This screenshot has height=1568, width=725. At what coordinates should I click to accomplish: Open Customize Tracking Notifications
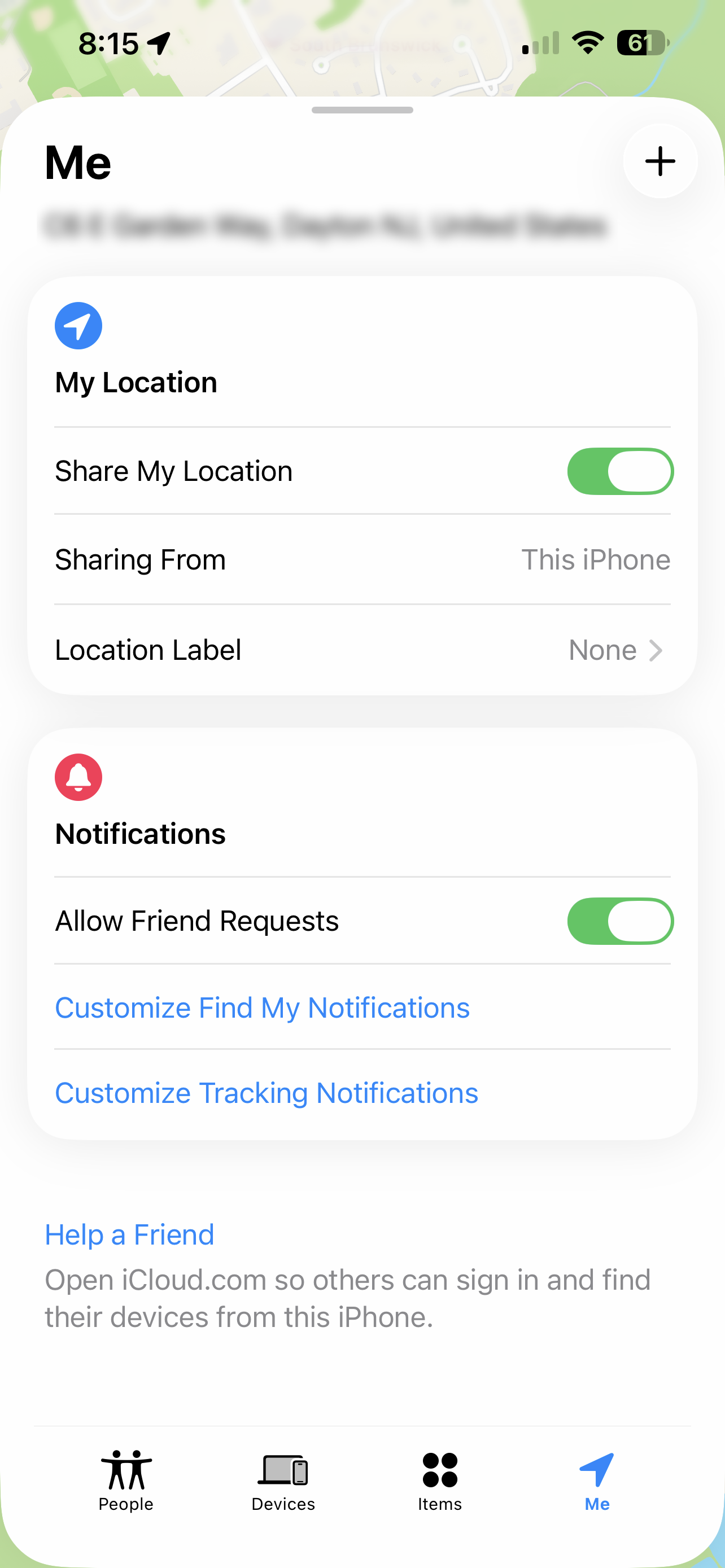(267, 1093)
